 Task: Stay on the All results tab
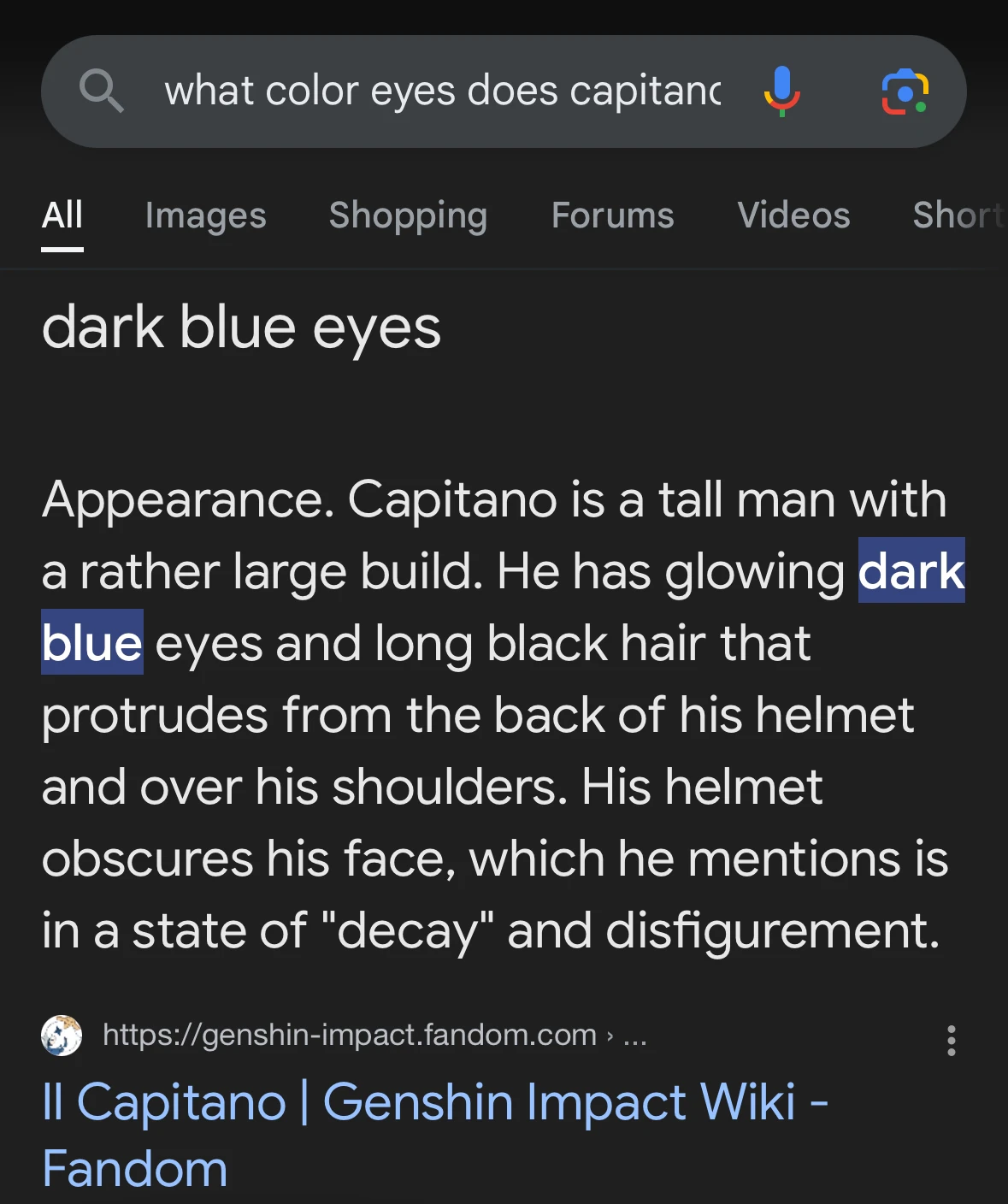pos(62,215)
